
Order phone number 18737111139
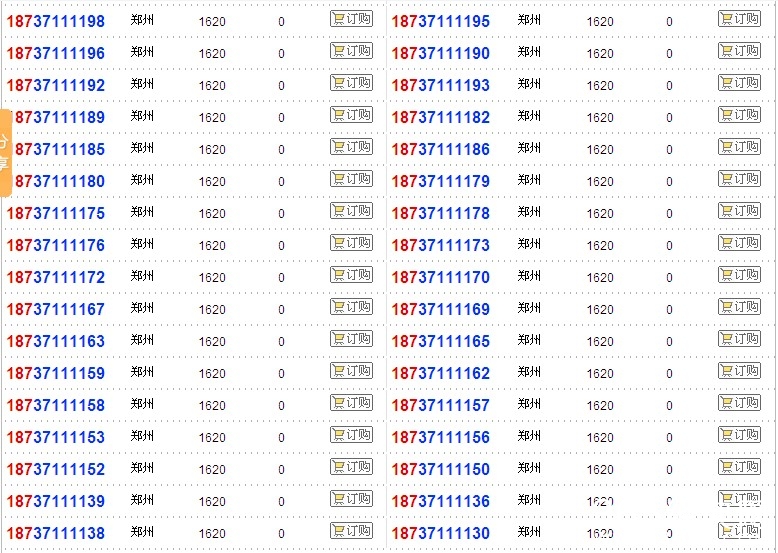[x=351, y=499]
